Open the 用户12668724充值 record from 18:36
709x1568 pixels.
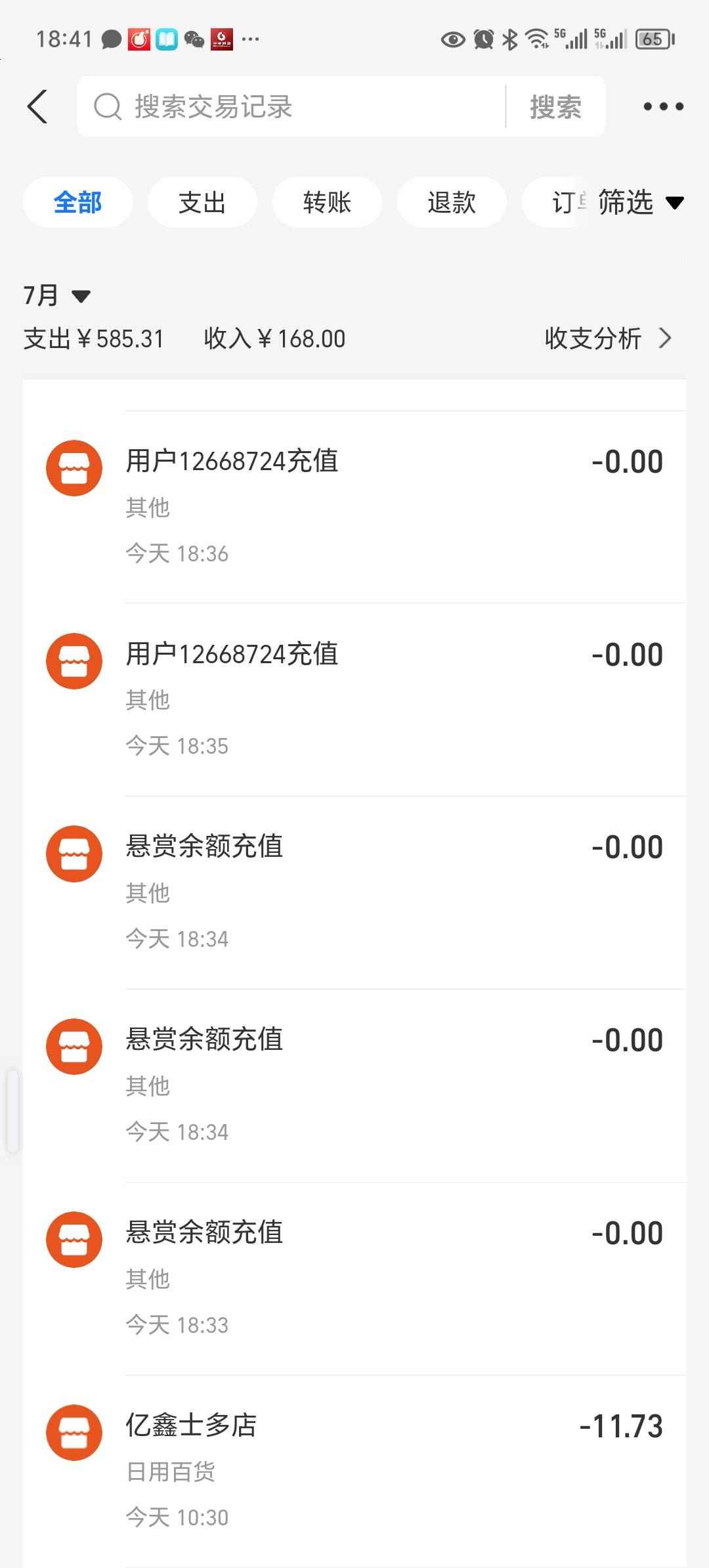(354, 507)
